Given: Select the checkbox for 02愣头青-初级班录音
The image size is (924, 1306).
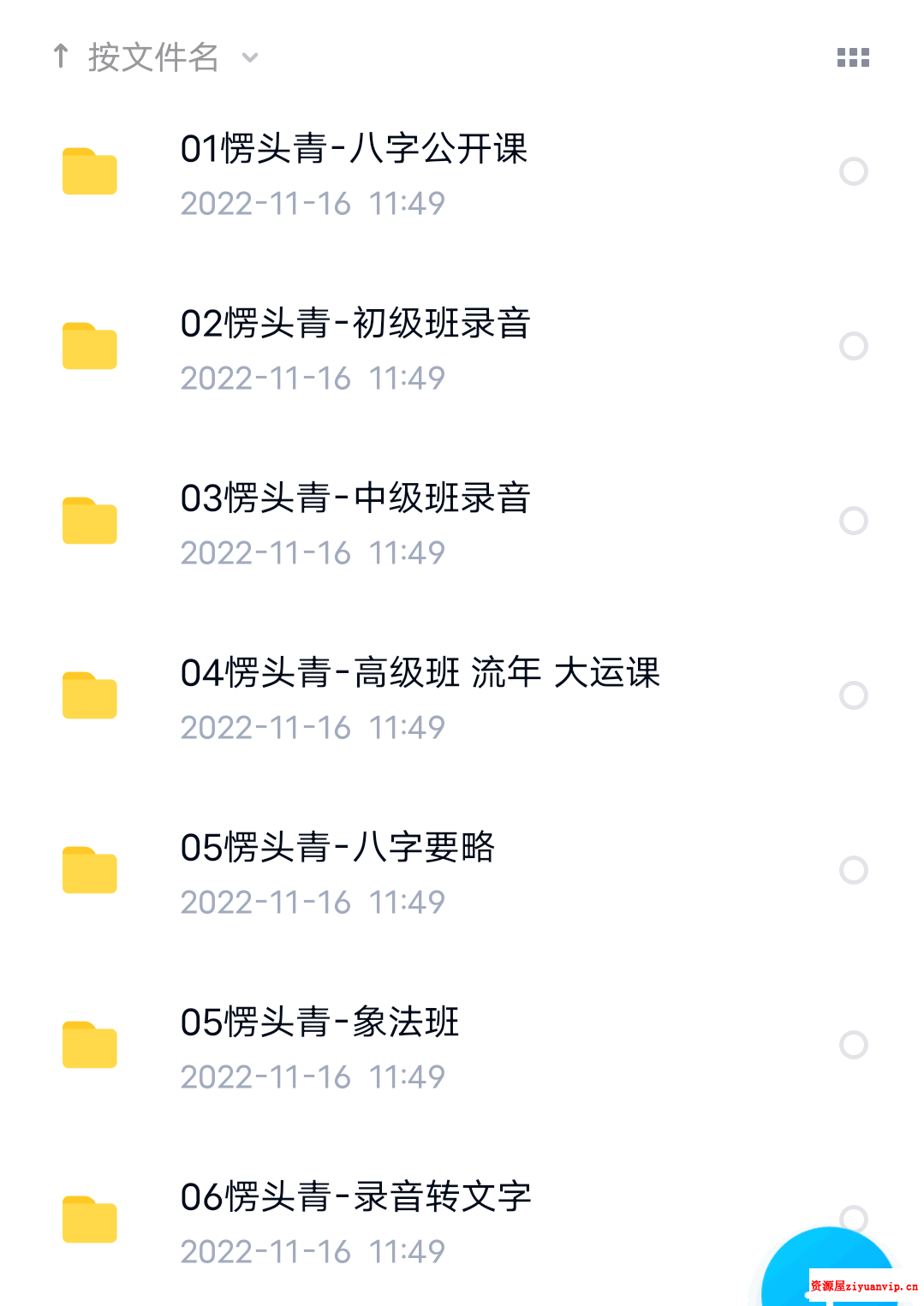Looking at the screenshot, I should pyautogui.click(x=854, y=346).
